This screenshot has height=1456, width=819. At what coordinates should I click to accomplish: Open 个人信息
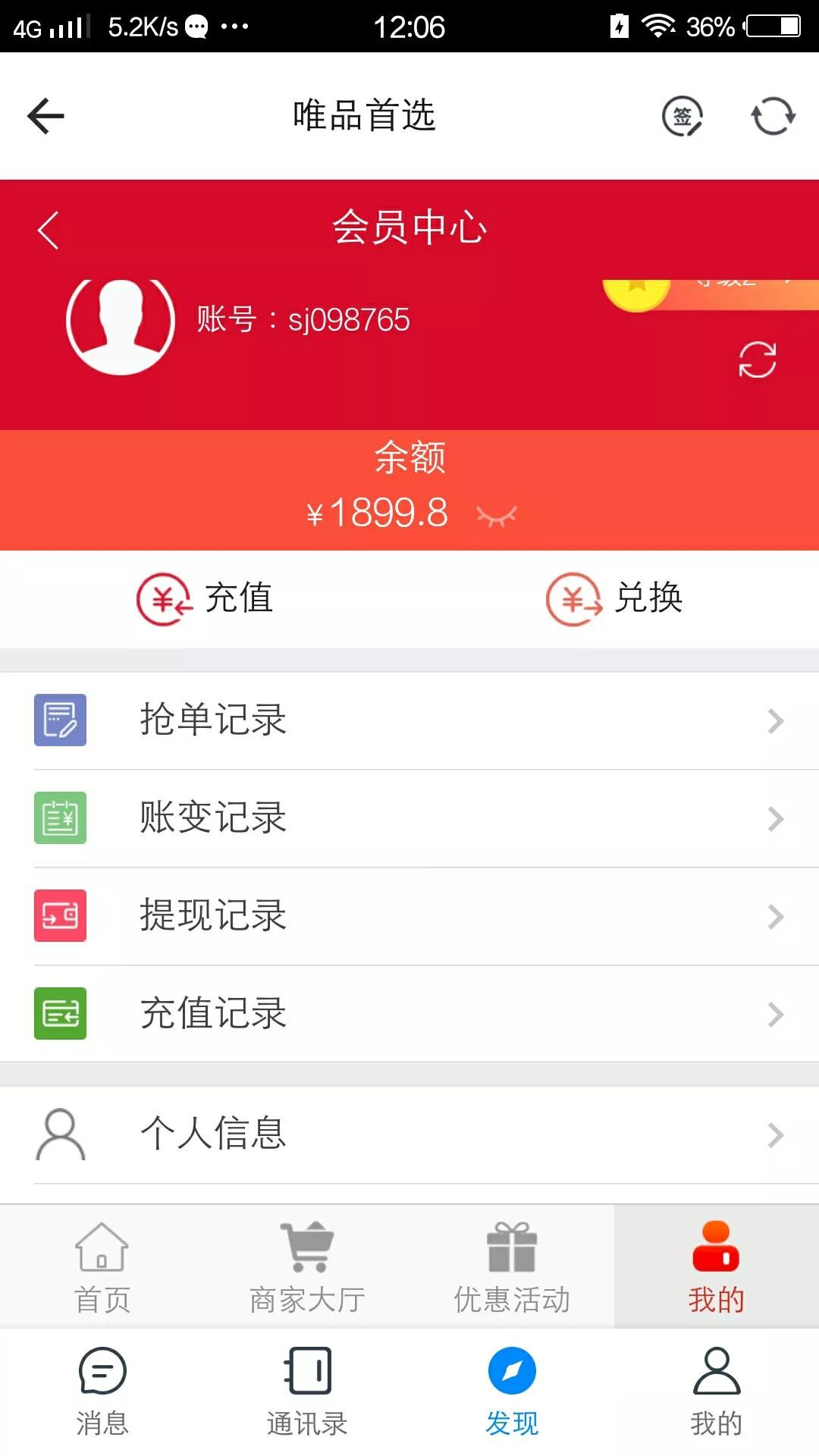(x=409, y=1134)
